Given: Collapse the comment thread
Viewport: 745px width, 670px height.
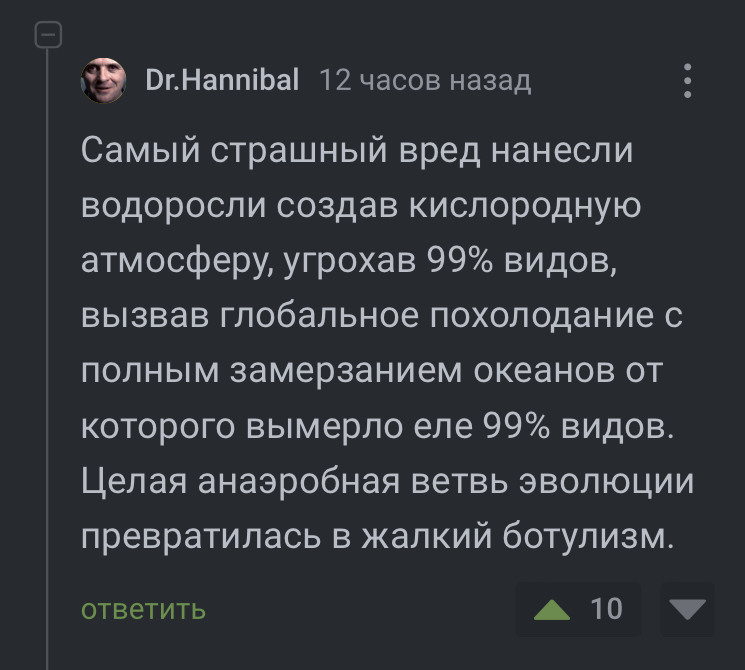Looking at the screenshot, I should coord(48,37).
